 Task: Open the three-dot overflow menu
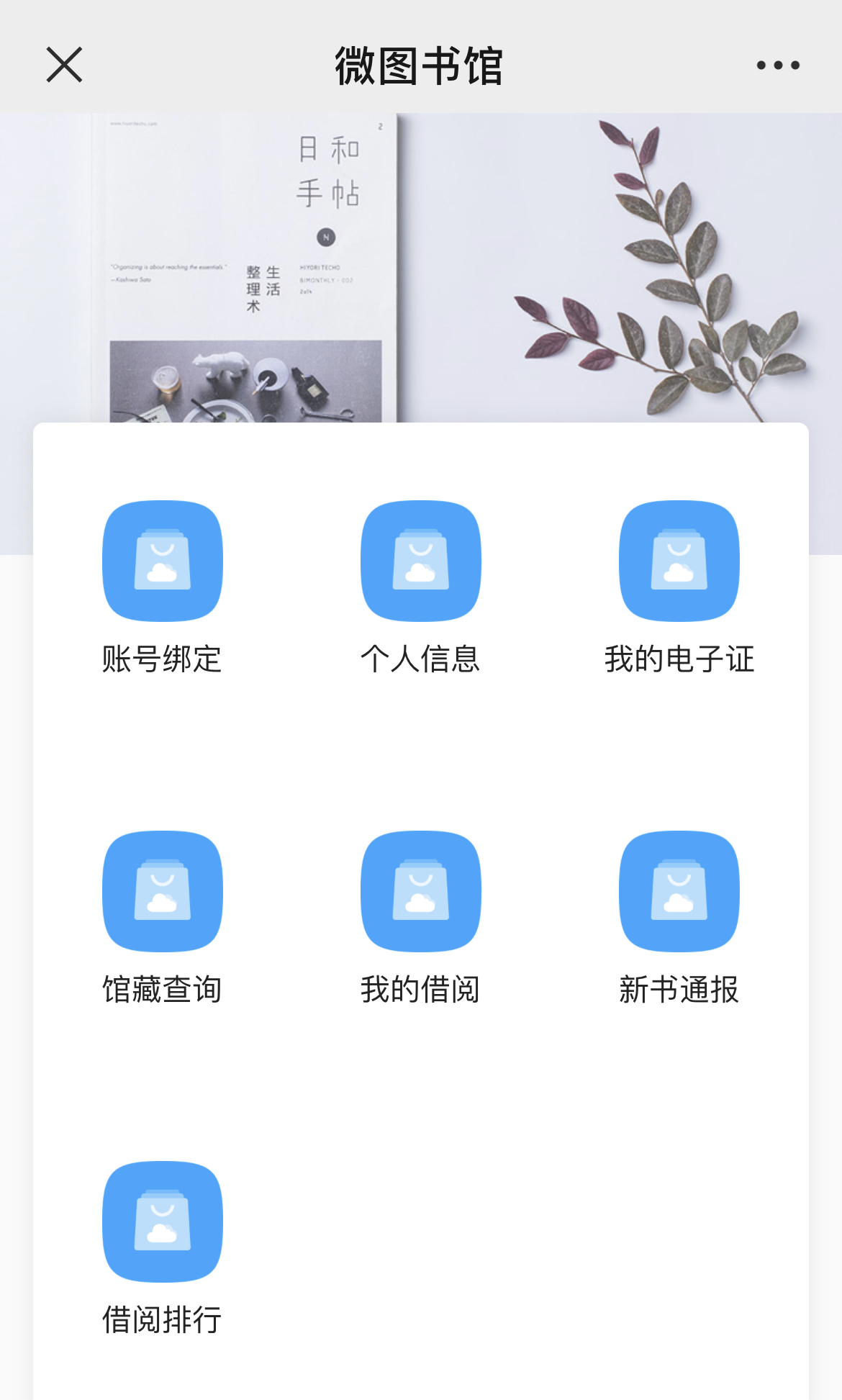(x=777, y=66)
